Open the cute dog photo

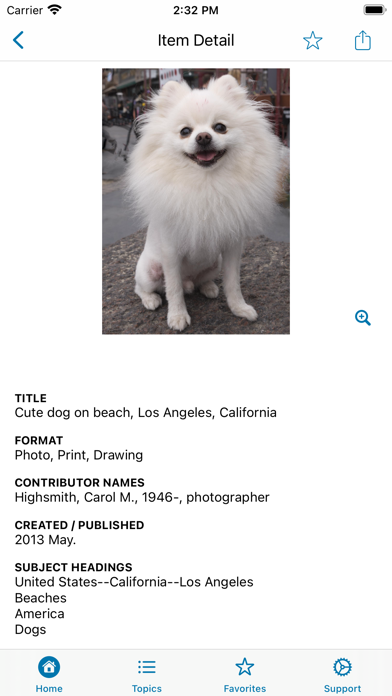(196, 201)
